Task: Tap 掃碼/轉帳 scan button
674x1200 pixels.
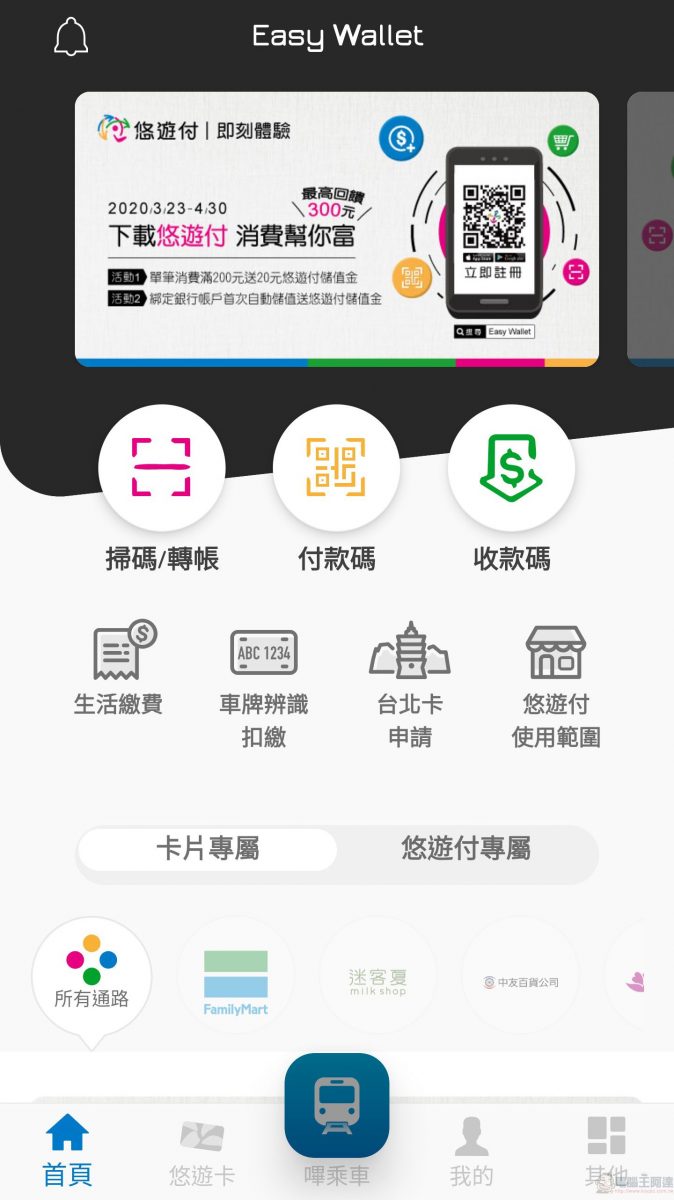Action: 161,468
